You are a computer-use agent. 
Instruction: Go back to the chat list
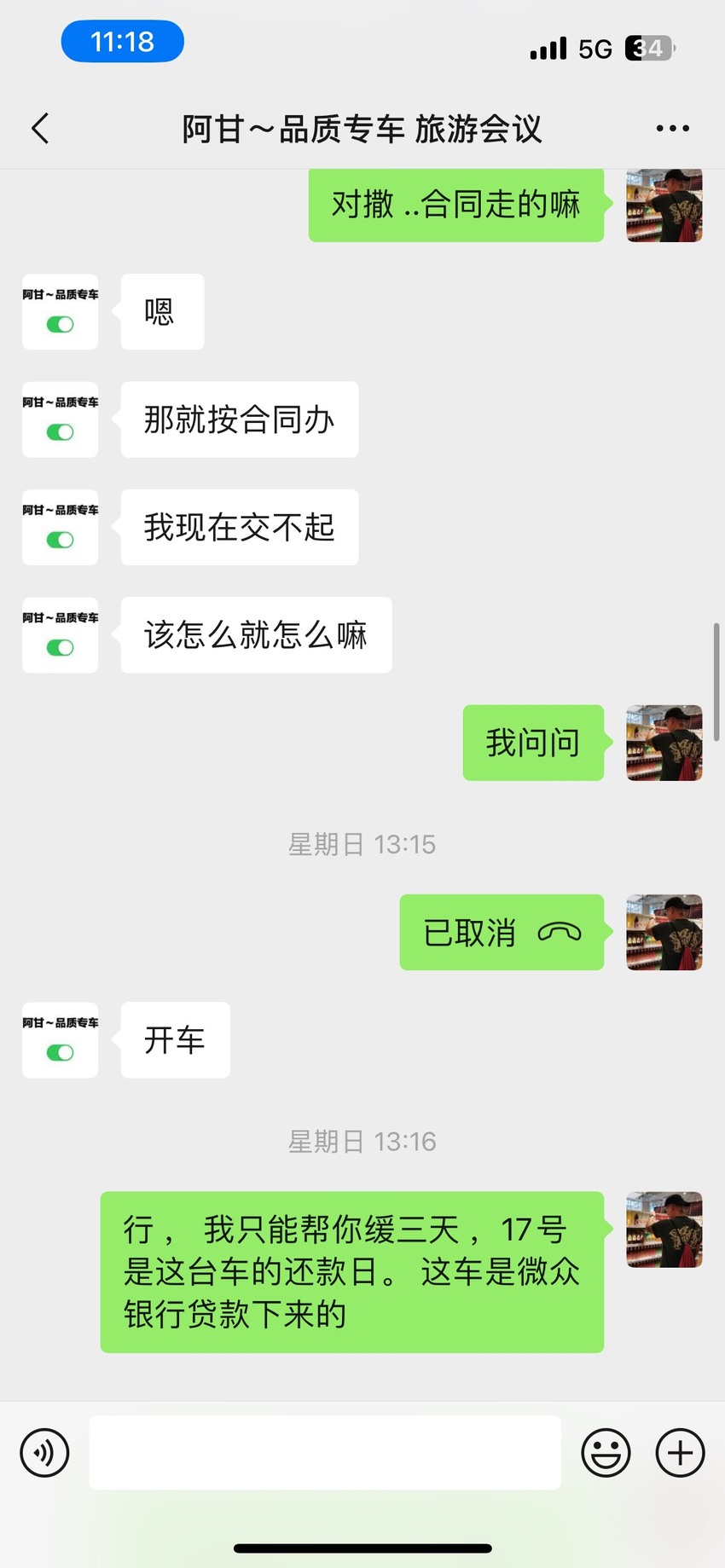pos(40,129)
